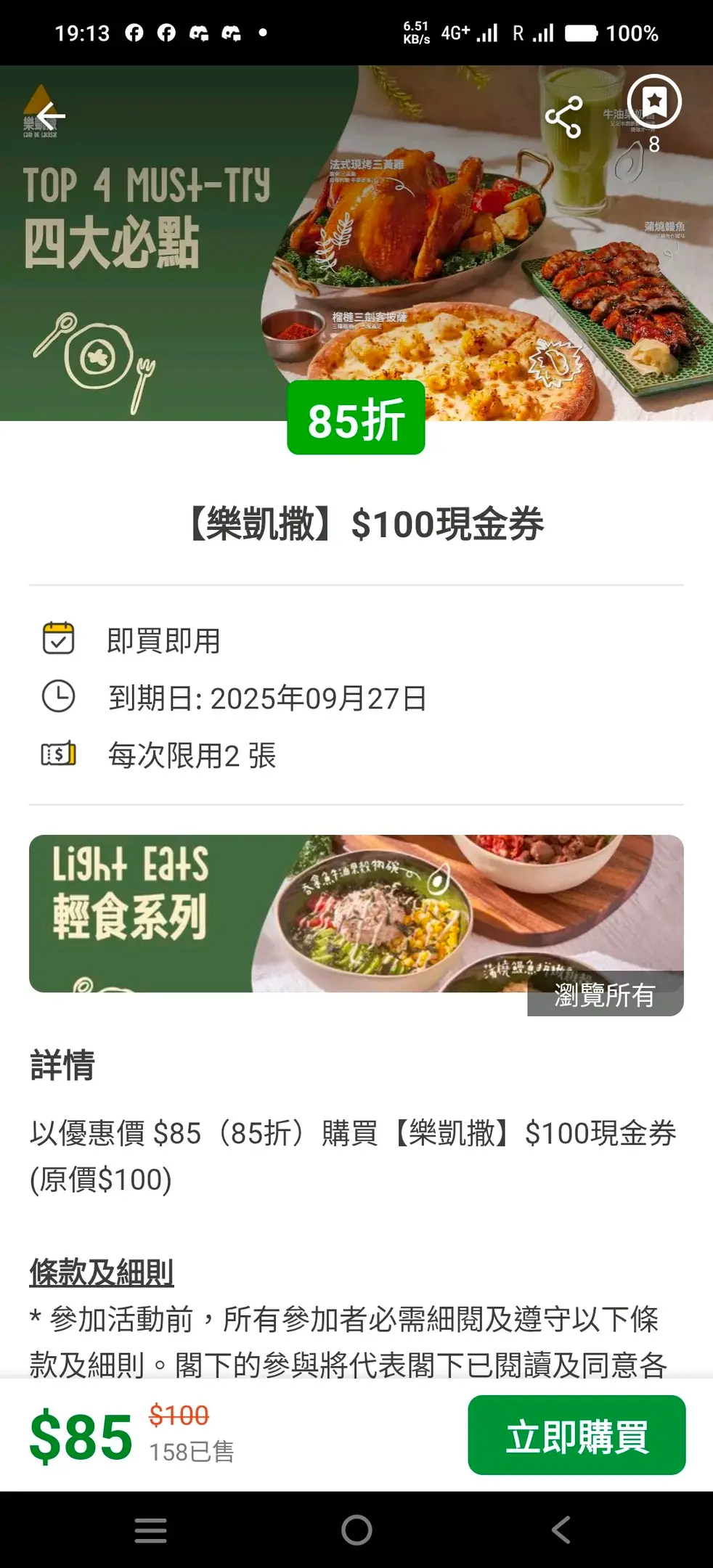
Task: Browse all via 瀏覽所有
Action: [x=605, y=995]
